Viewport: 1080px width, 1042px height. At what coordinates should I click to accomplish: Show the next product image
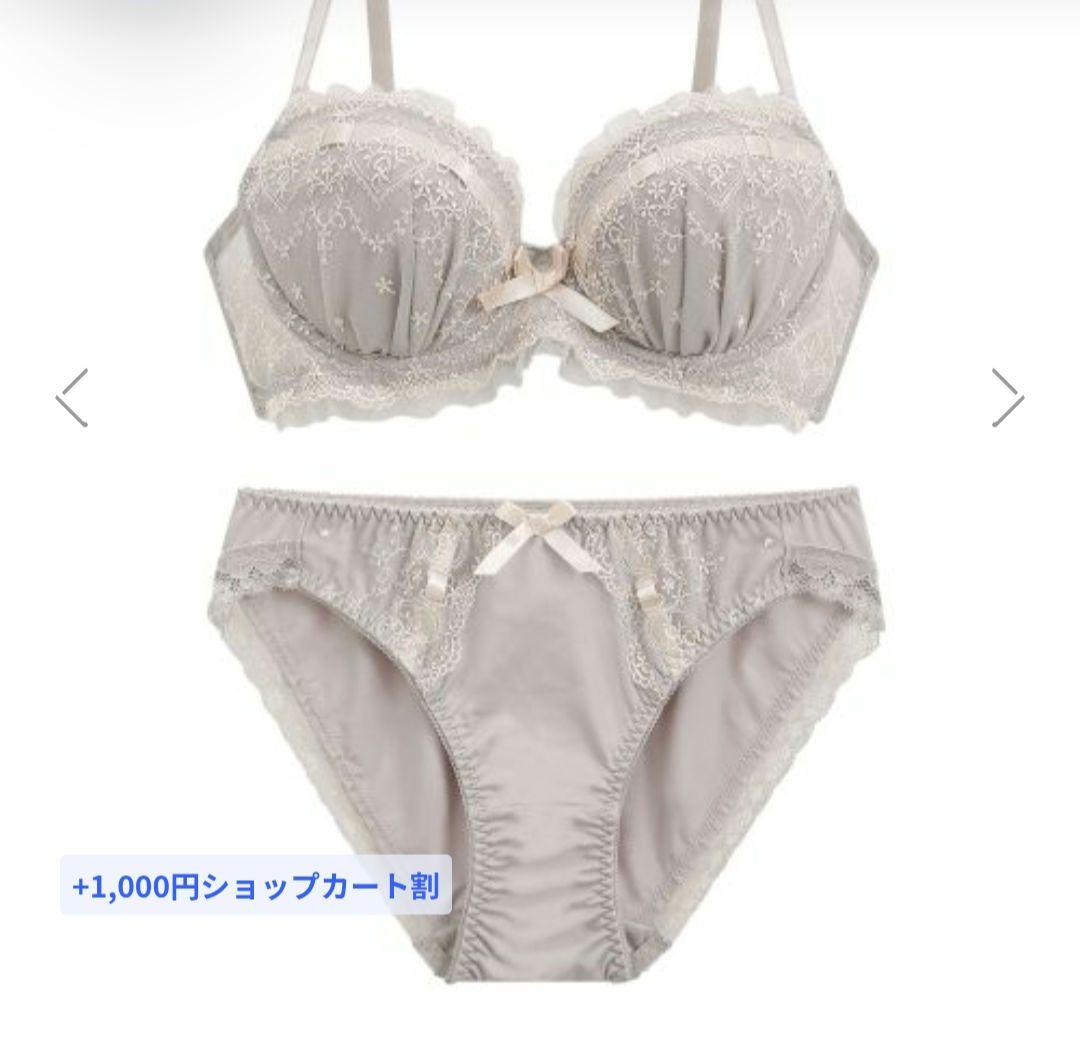tap(1008, 398)
